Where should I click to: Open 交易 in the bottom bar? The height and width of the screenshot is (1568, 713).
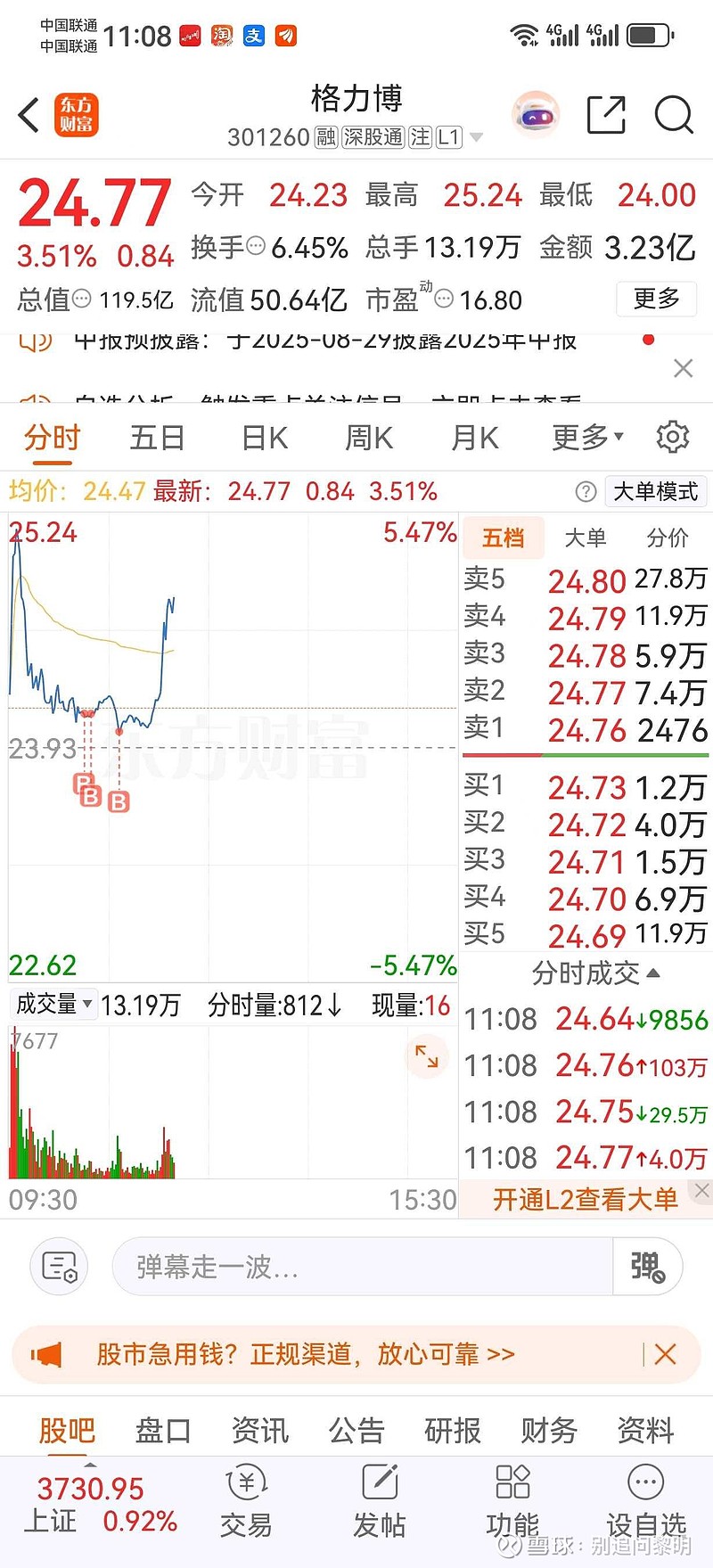(246, 1502)
